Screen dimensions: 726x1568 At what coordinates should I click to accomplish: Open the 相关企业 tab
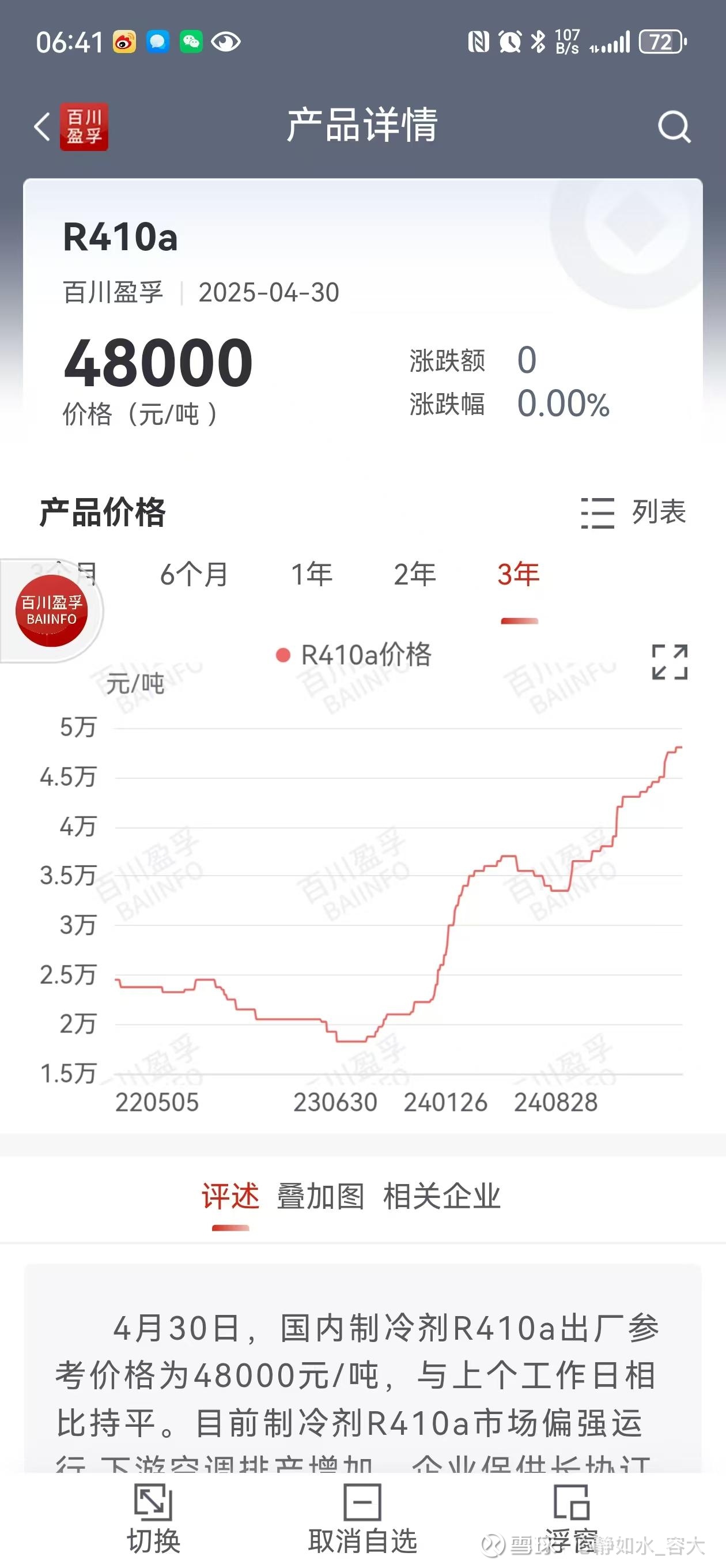(442, 1196)
